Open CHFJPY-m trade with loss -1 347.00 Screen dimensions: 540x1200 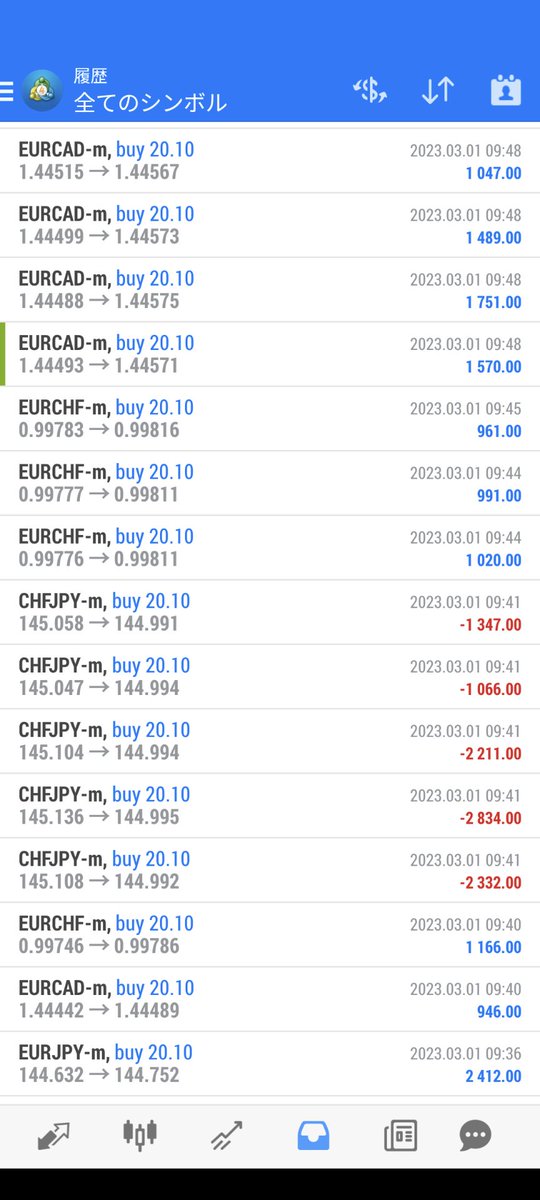point(270,613)
